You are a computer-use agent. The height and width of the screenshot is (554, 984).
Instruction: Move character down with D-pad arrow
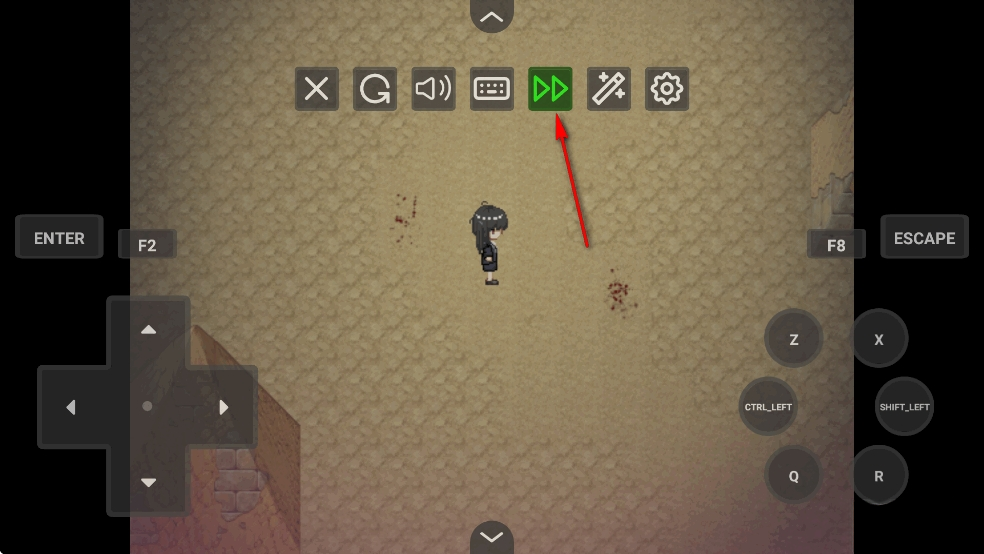(148, 483)
